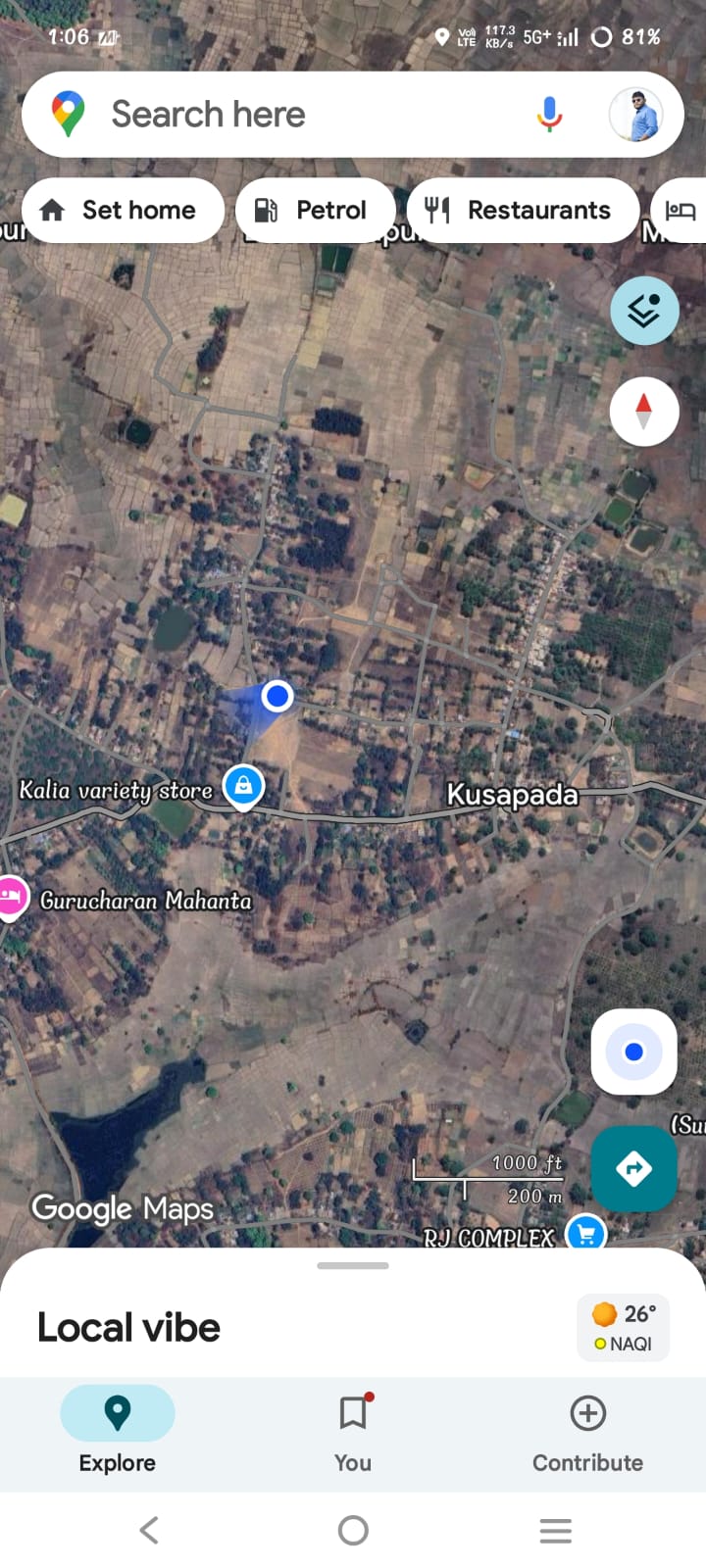706x1568 pixels.
Task: Select the Restaurants chip
Action: (522, 210)
